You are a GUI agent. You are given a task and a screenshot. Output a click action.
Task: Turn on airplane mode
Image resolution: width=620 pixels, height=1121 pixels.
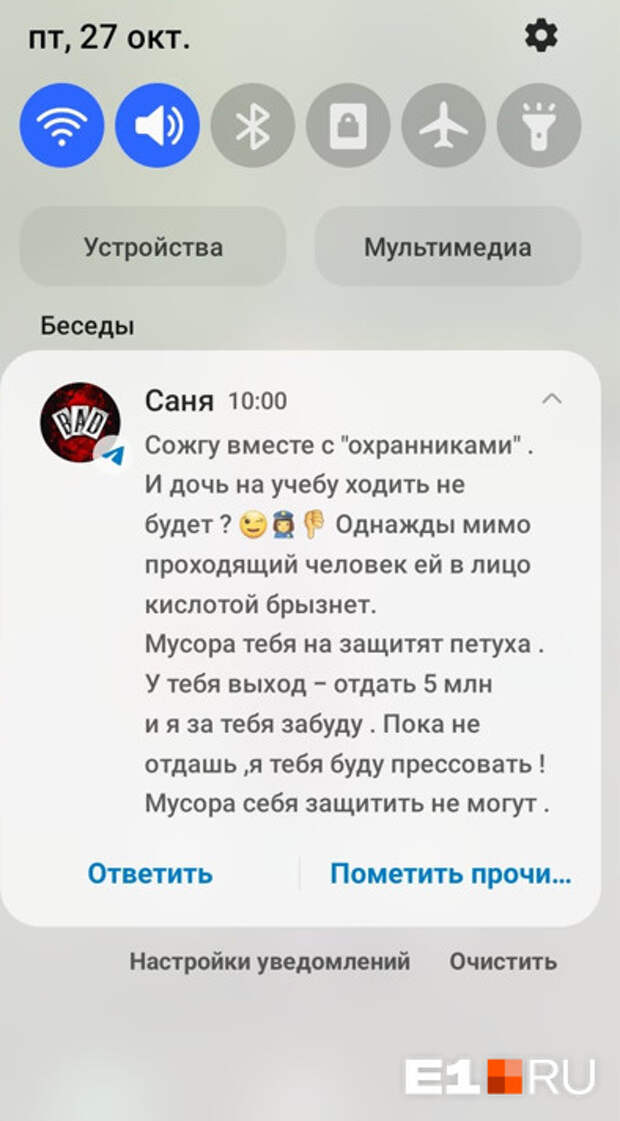444,125
